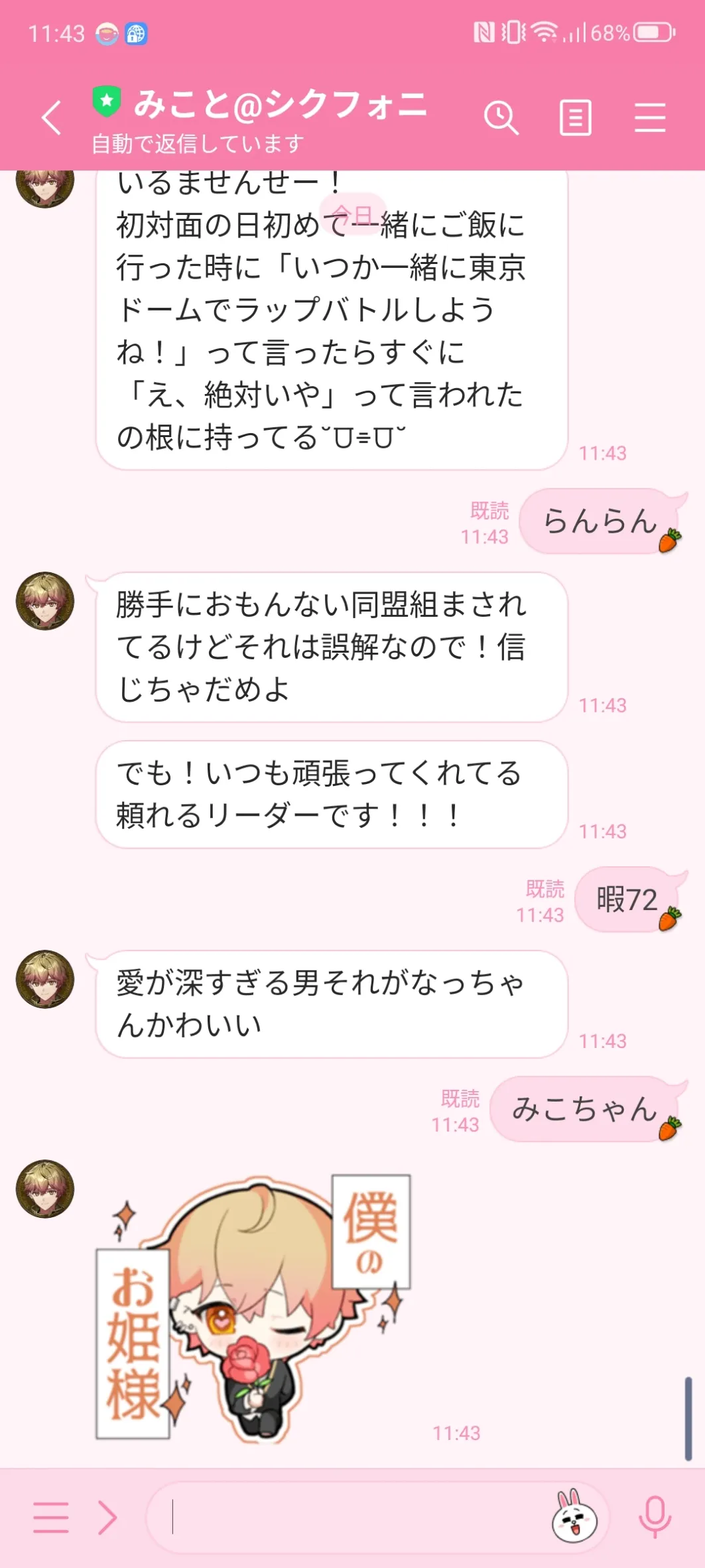The height and width of the screenshot is (1568, 705).
Task: View sender avatar beside 勝手におもんない message
Action: point(45,601)
